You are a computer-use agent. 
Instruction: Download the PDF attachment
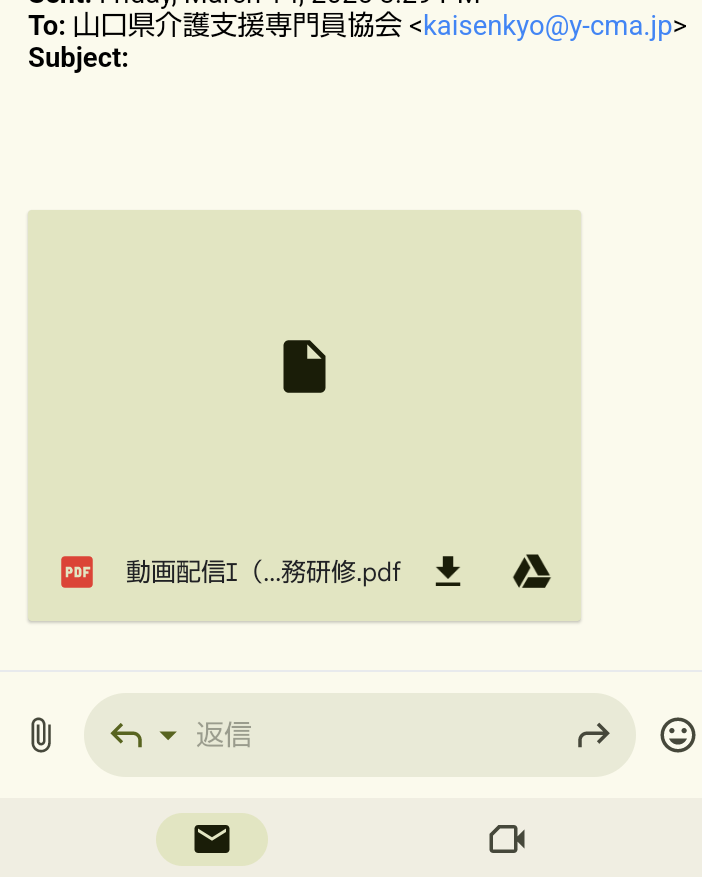448,572
